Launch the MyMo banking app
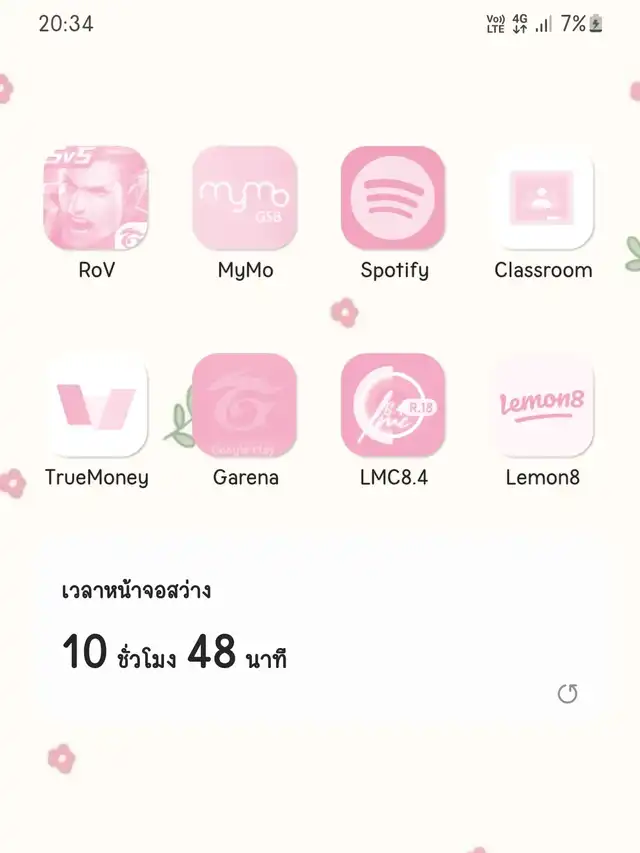The image size is (640, 853). 245,198
